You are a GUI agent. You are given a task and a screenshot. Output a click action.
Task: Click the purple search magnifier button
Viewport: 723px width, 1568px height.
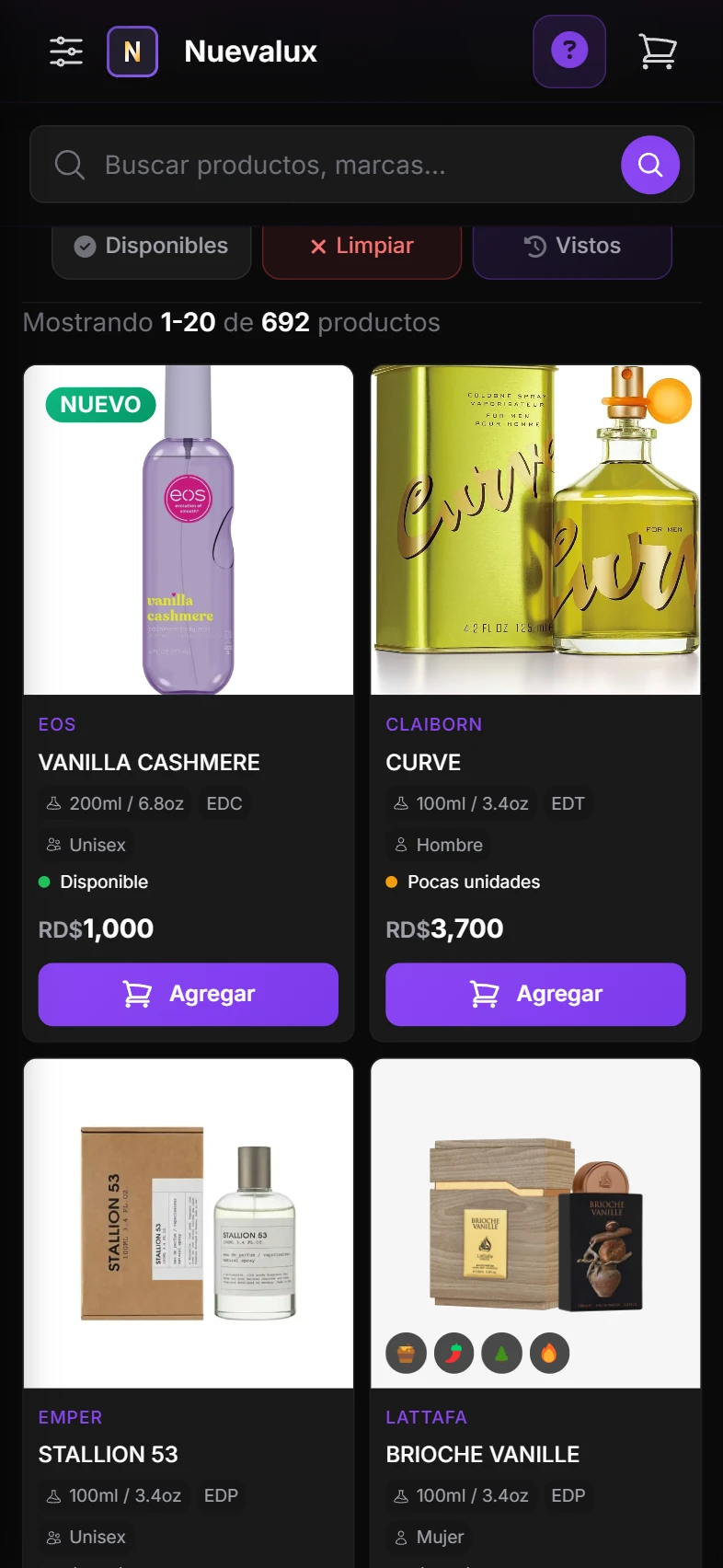[650, 165]
